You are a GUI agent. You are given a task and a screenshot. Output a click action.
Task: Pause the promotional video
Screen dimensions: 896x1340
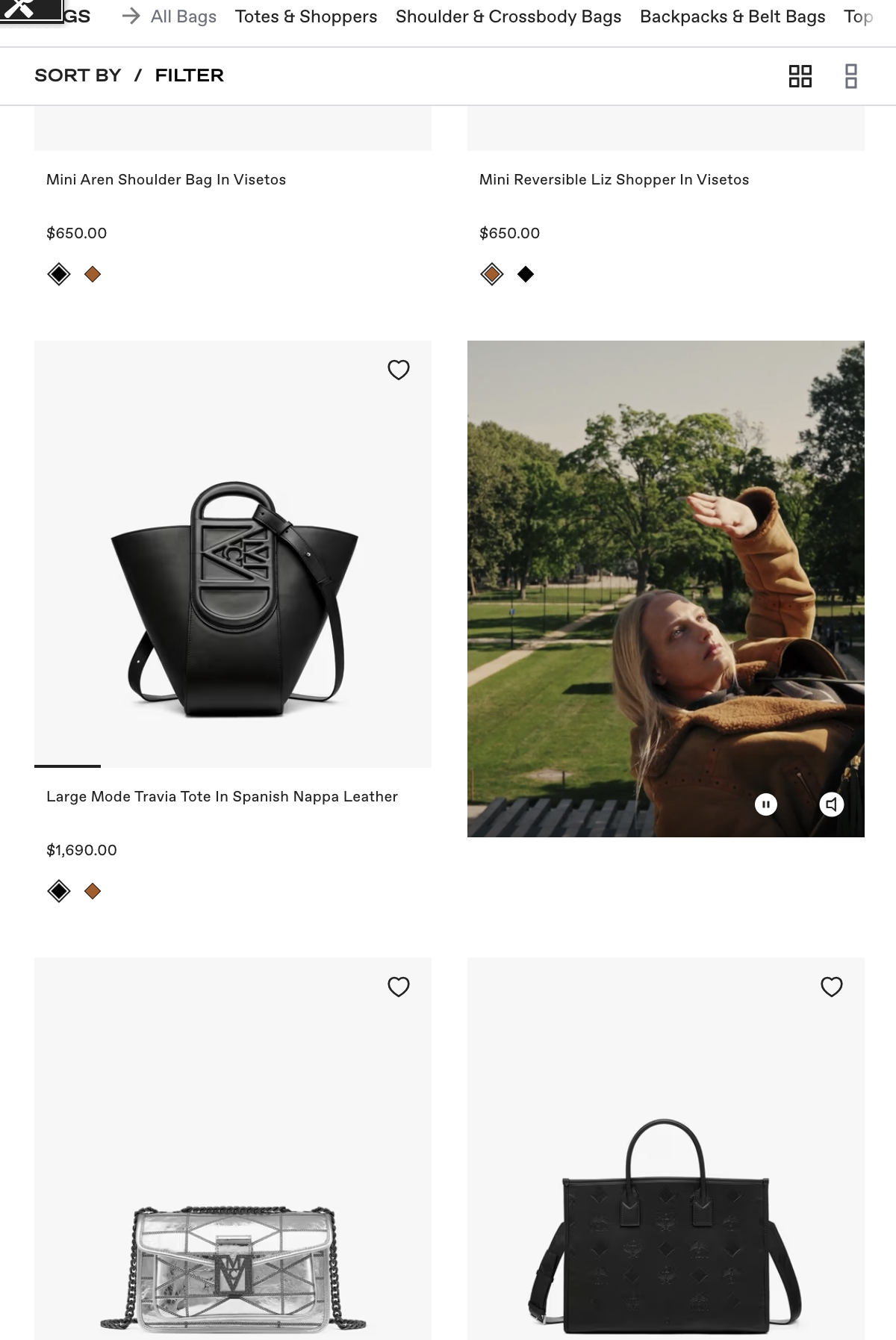(x=765, y=804)
